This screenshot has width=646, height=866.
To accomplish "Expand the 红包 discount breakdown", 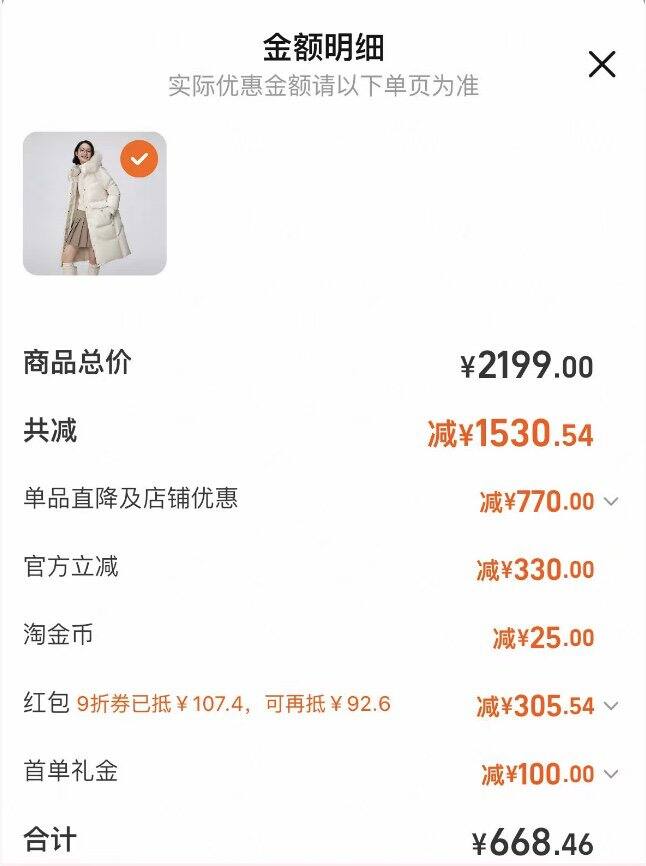I will click(612, 706).
